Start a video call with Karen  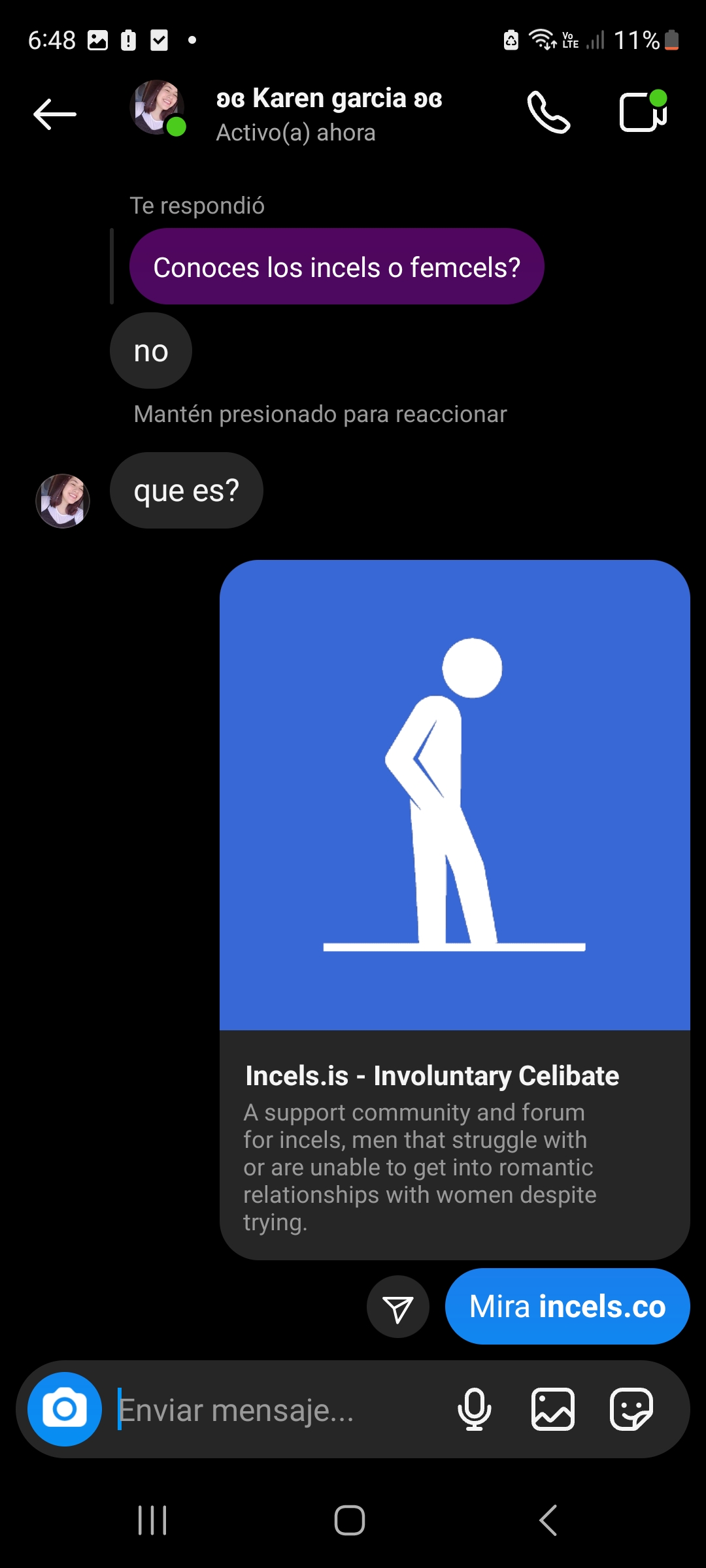[643, 112]
